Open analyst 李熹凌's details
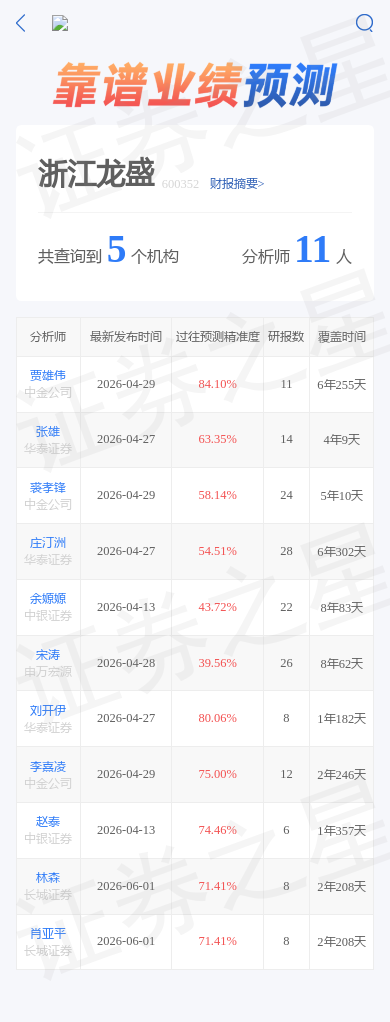Viewport: 390px width, 1022px height. point(48,766)
